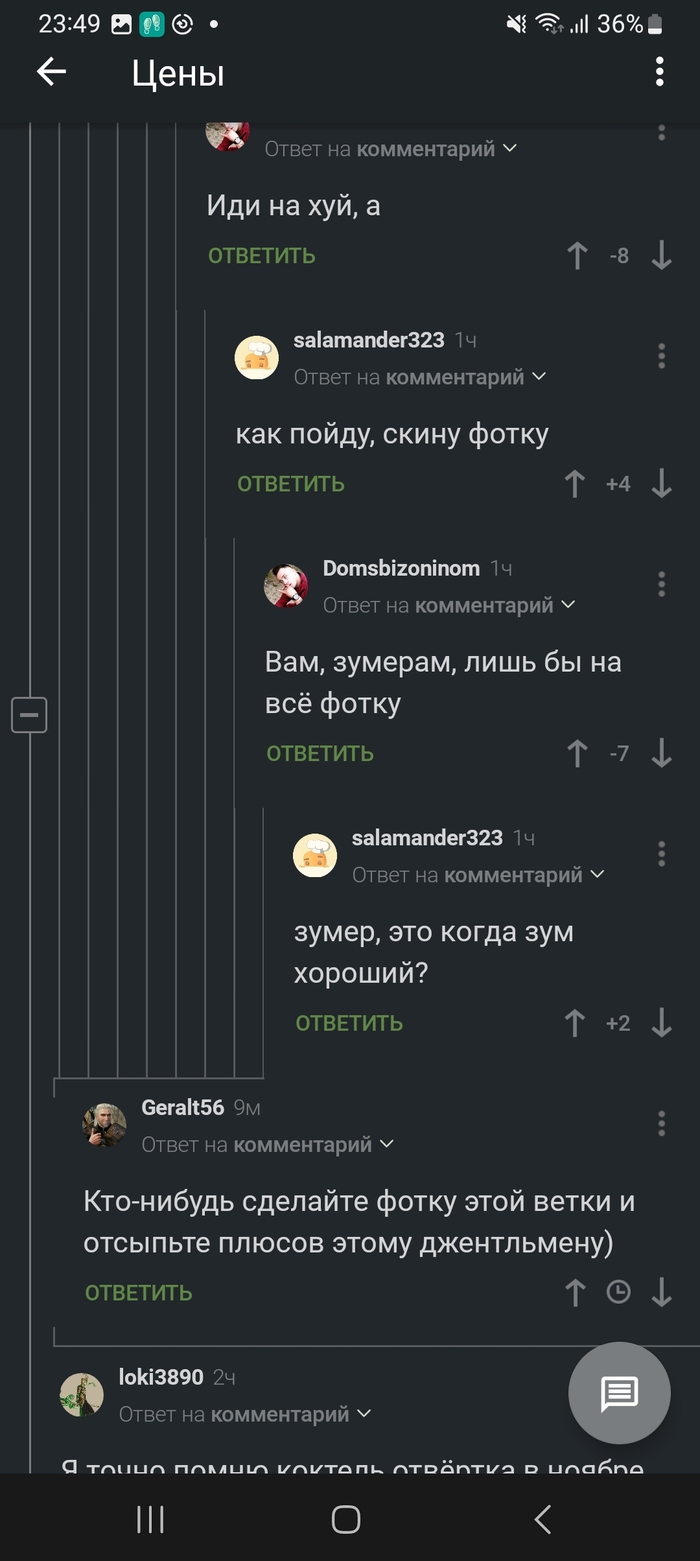Open Geralt56's profile by username
The width and height of the screenshot is (700, 1561).
coord(183,1107)
